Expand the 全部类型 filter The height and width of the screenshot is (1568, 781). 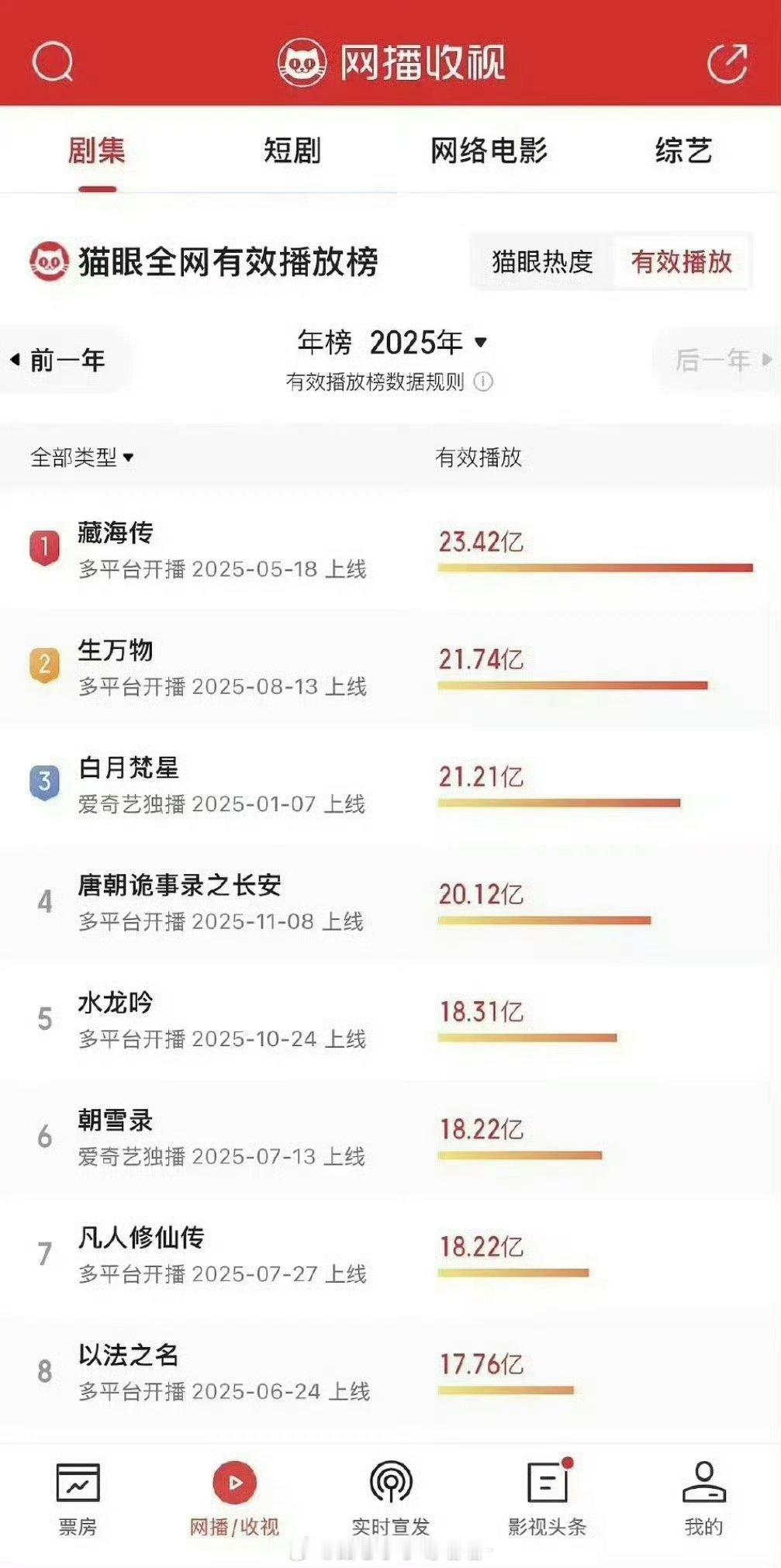(x=81, y=458)
